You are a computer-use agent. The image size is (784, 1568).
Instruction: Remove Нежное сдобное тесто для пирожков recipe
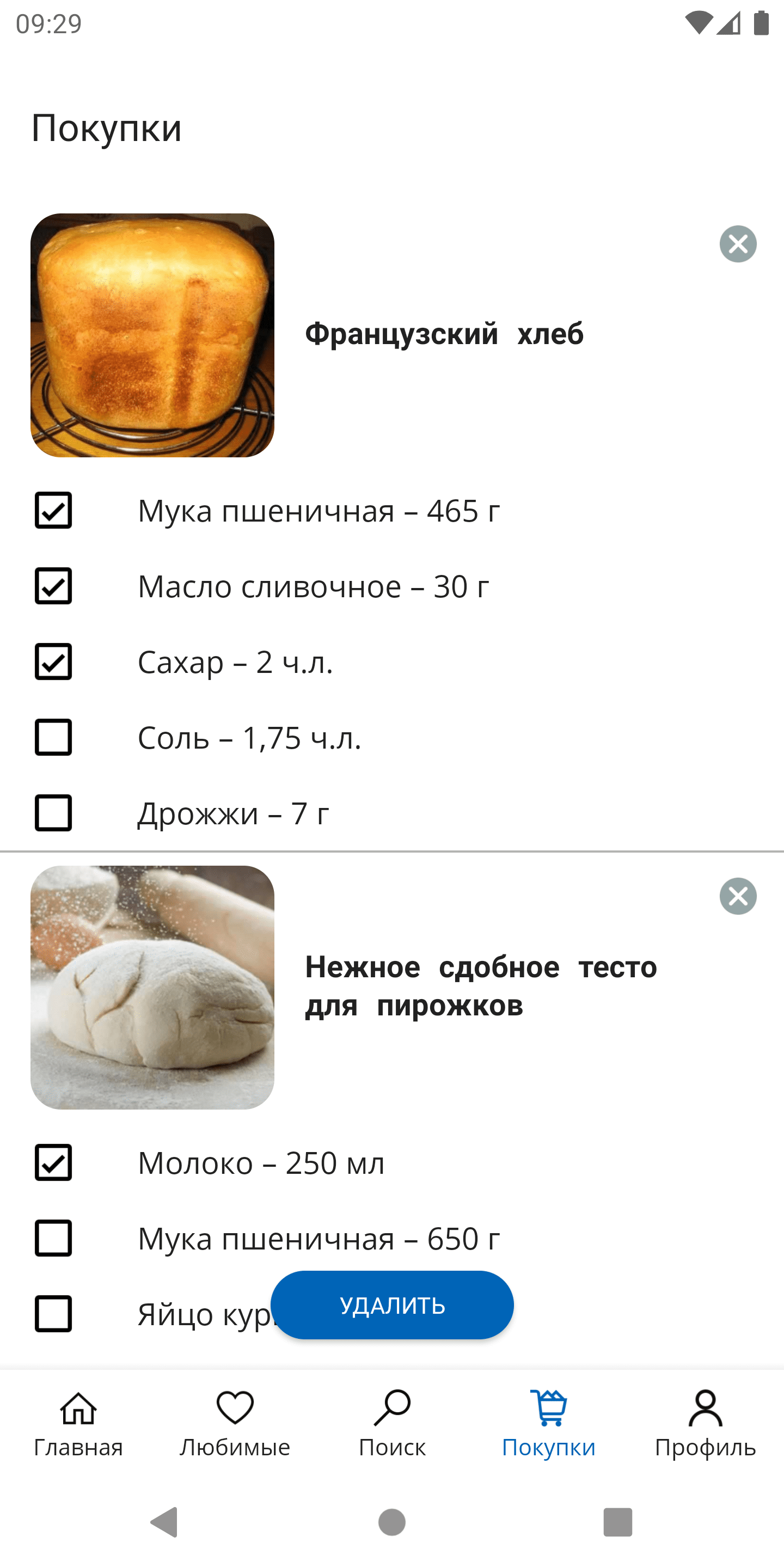tap(738, 896)
